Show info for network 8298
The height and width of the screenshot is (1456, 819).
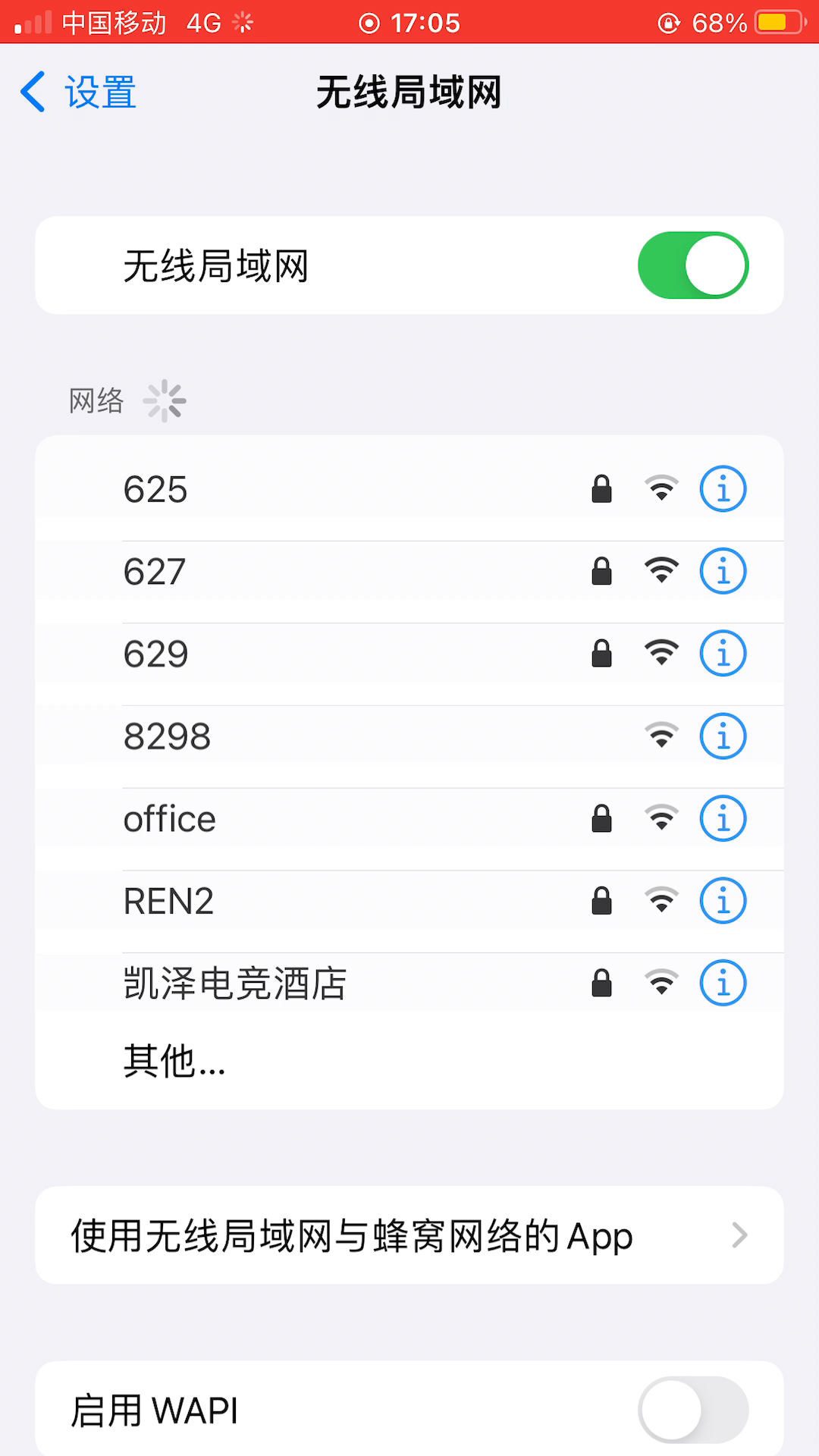(x=723, y=736)
